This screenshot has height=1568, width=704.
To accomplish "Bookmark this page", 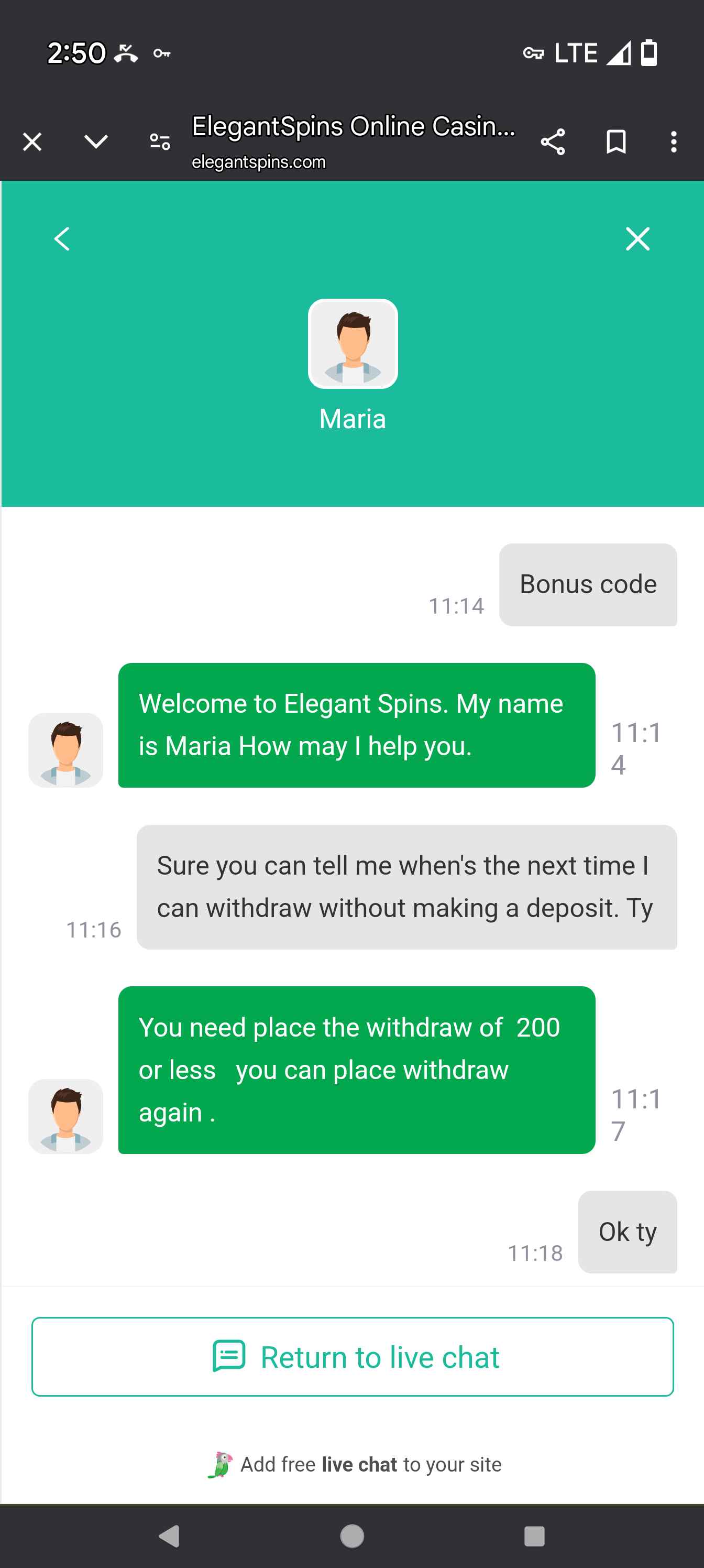I will pos(616,142).
